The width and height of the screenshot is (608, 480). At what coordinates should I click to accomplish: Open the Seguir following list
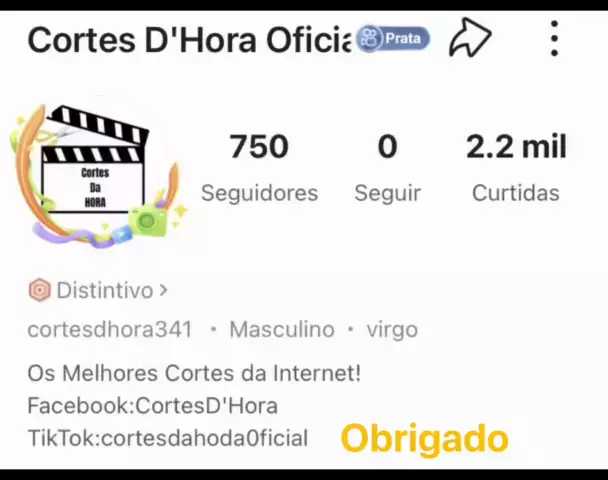387,167
